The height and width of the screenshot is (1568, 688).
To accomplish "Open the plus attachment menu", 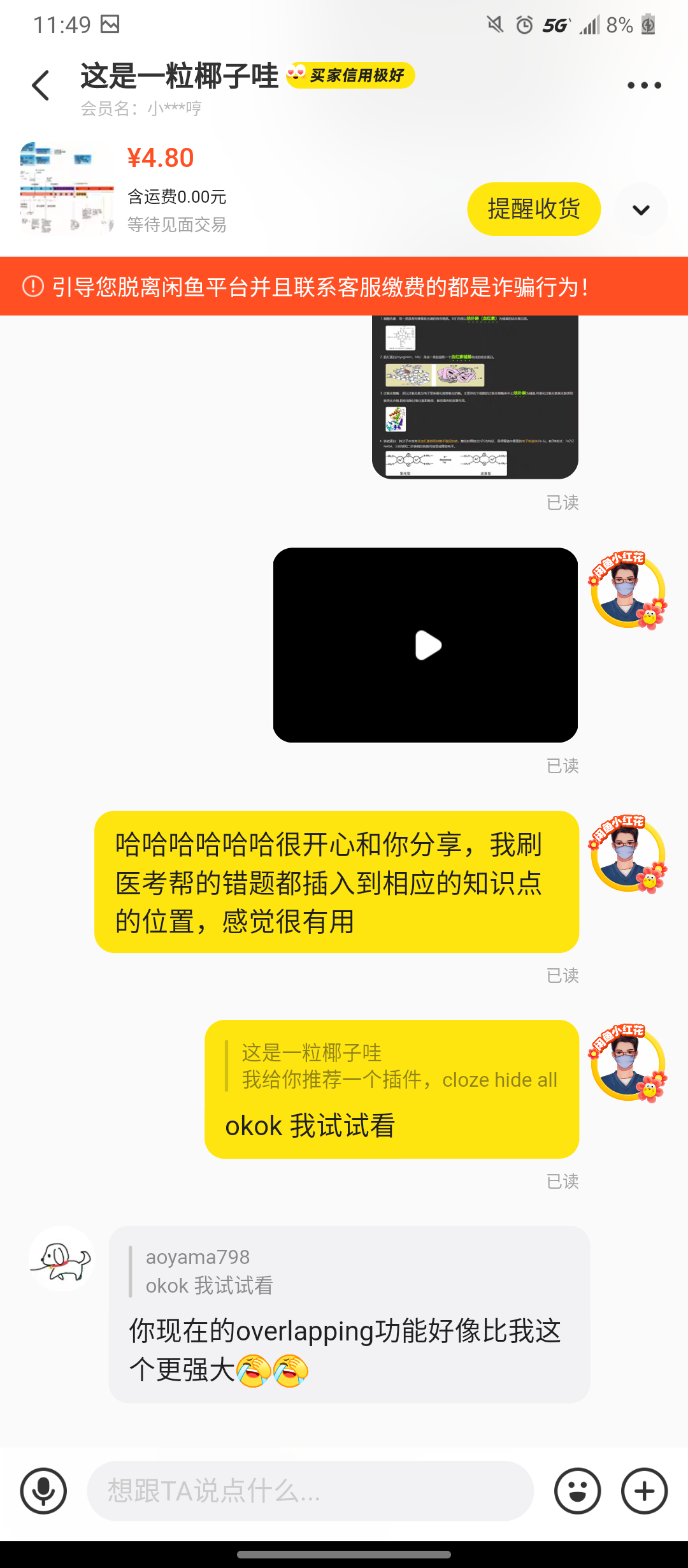I will (644, 1491).
